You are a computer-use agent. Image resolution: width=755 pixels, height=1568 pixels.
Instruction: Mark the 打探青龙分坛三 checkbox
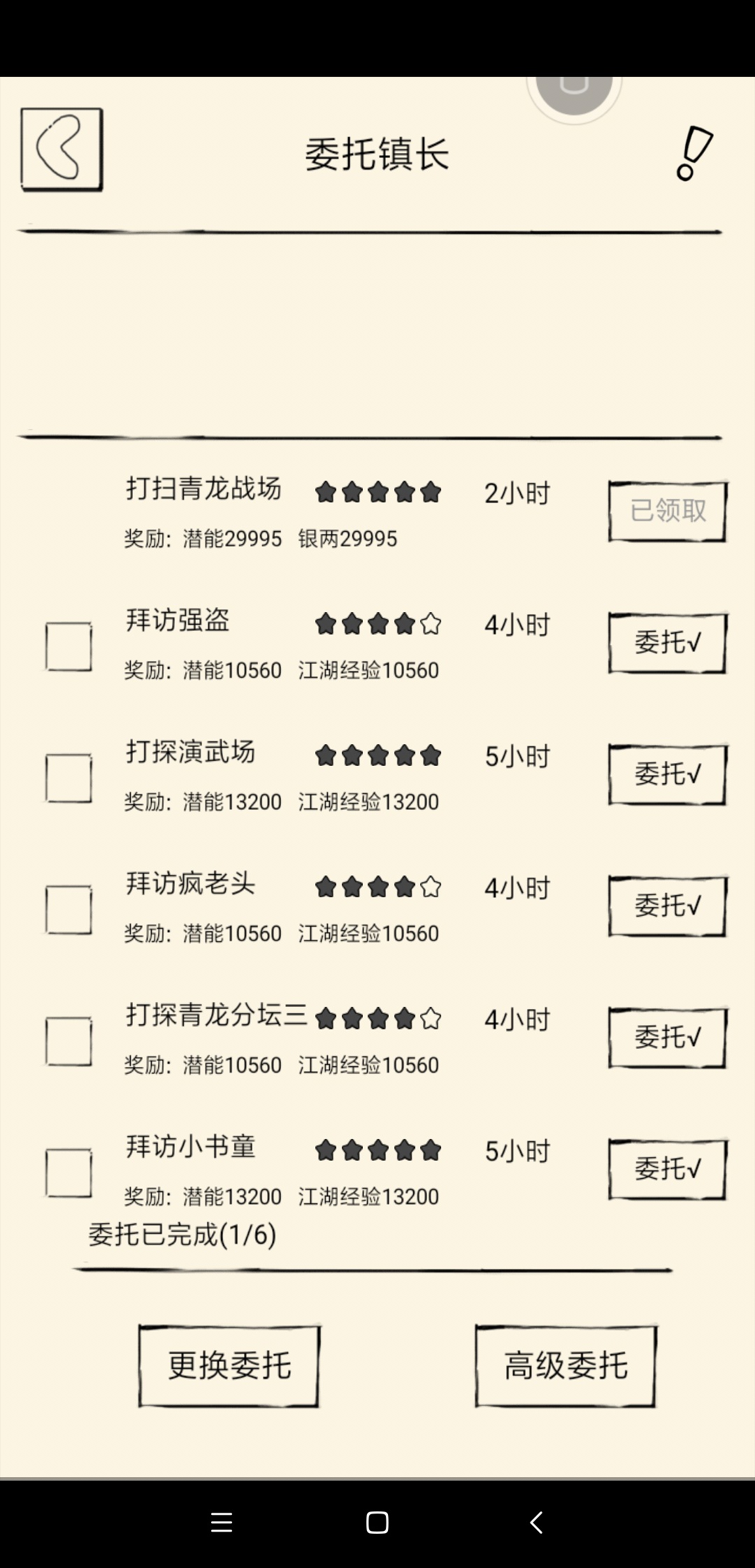(69, 1041)
